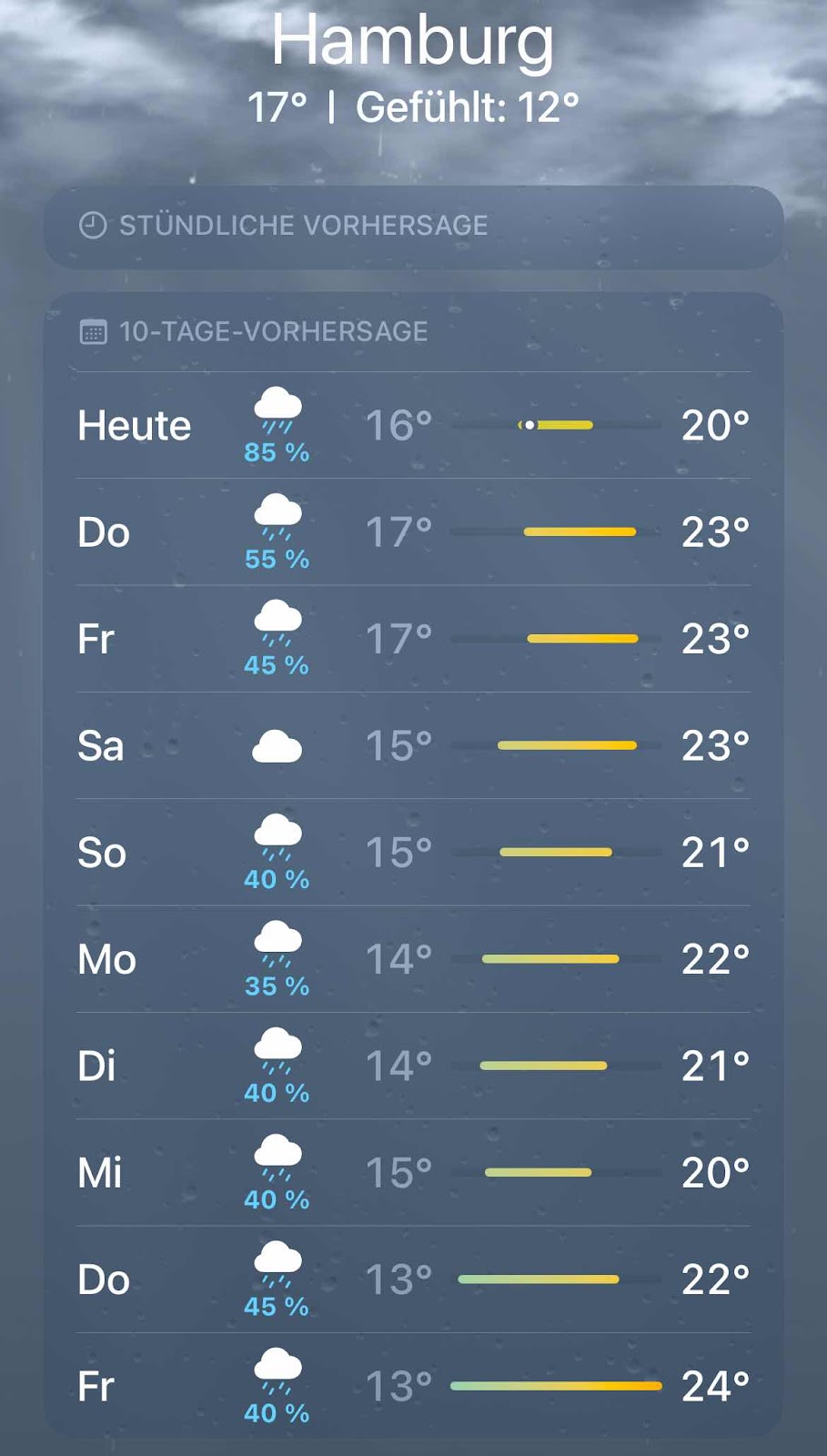Open the Fr row showing 13° to 24°
Viewport: 827px width, 1456px height.
click(x=413, y=1386)
